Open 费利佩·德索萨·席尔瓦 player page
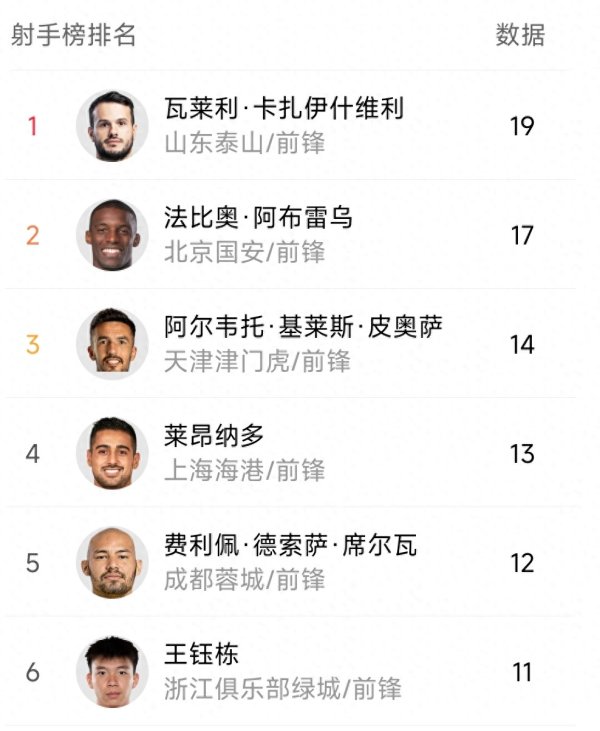The height and width of the screenshot is (731, 600). (x=290, y=545)
